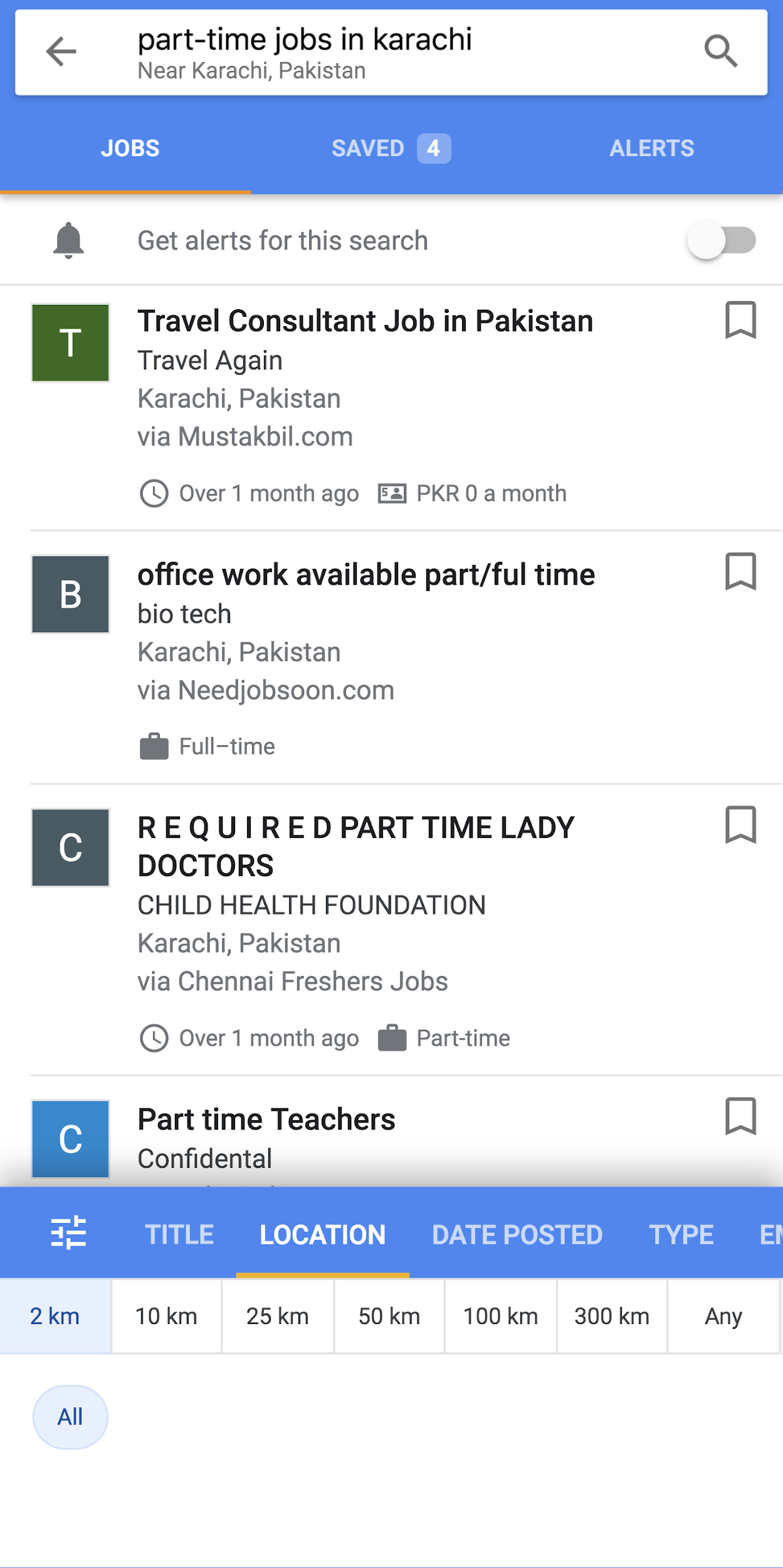Switch to the Saved tab

[x=391, y=149]
